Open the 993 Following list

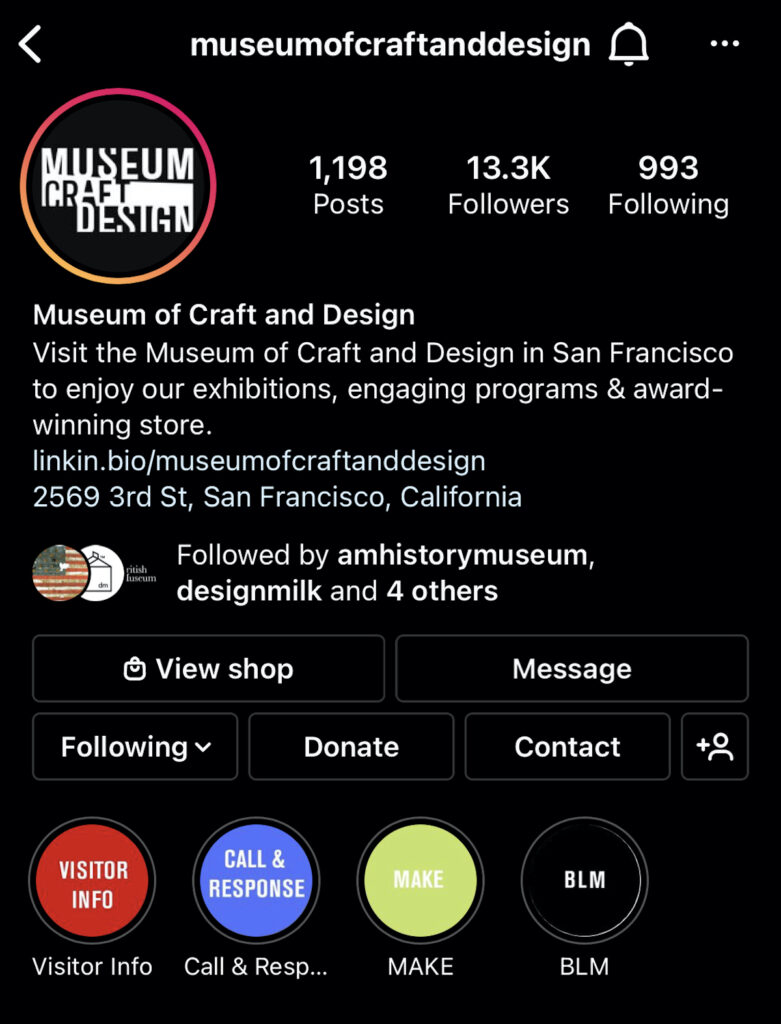[x=668, y=186]
